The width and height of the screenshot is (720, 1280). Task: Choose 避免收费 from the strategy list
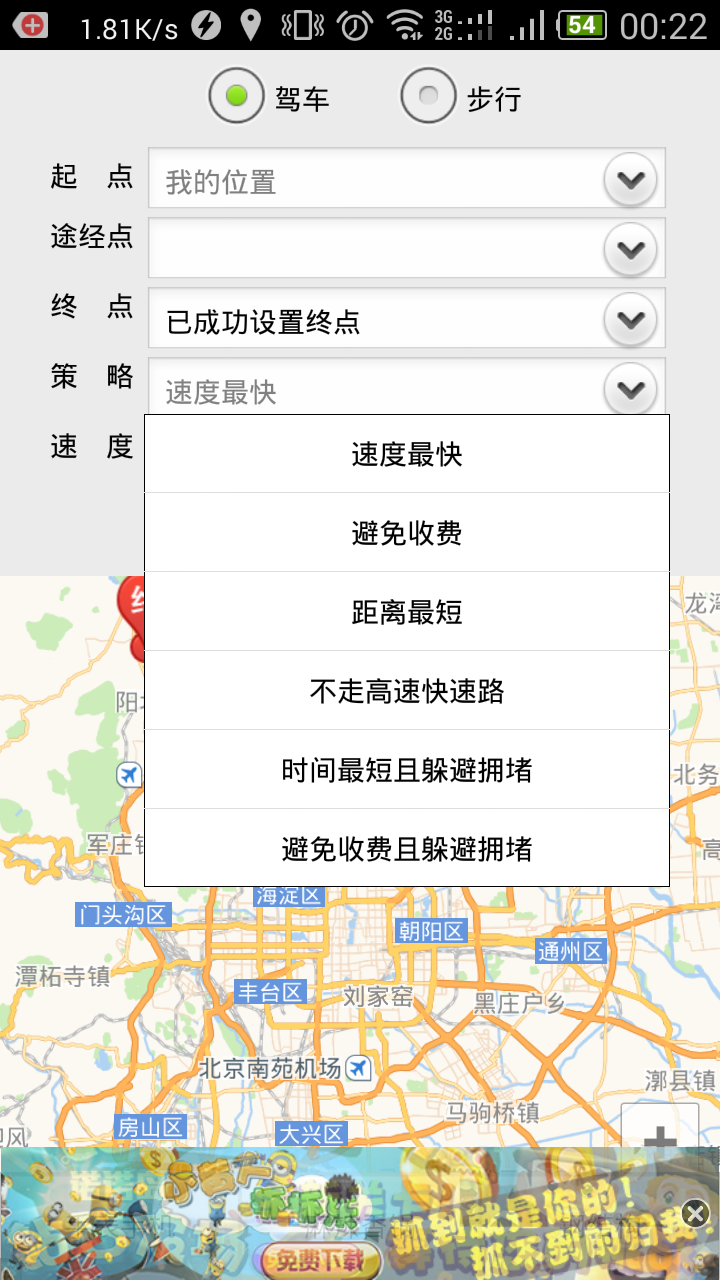407,533
